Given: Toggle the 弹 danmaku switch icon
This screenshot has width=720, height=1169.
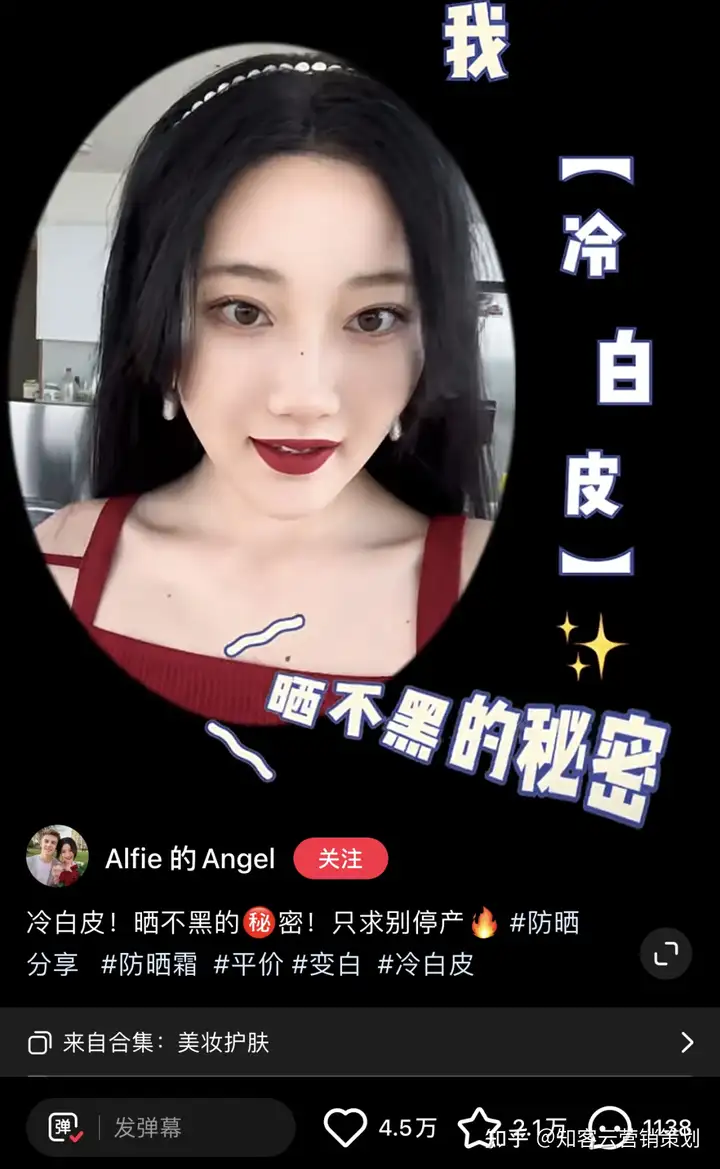Looking at the screenshot, I should pos(67,1128).
